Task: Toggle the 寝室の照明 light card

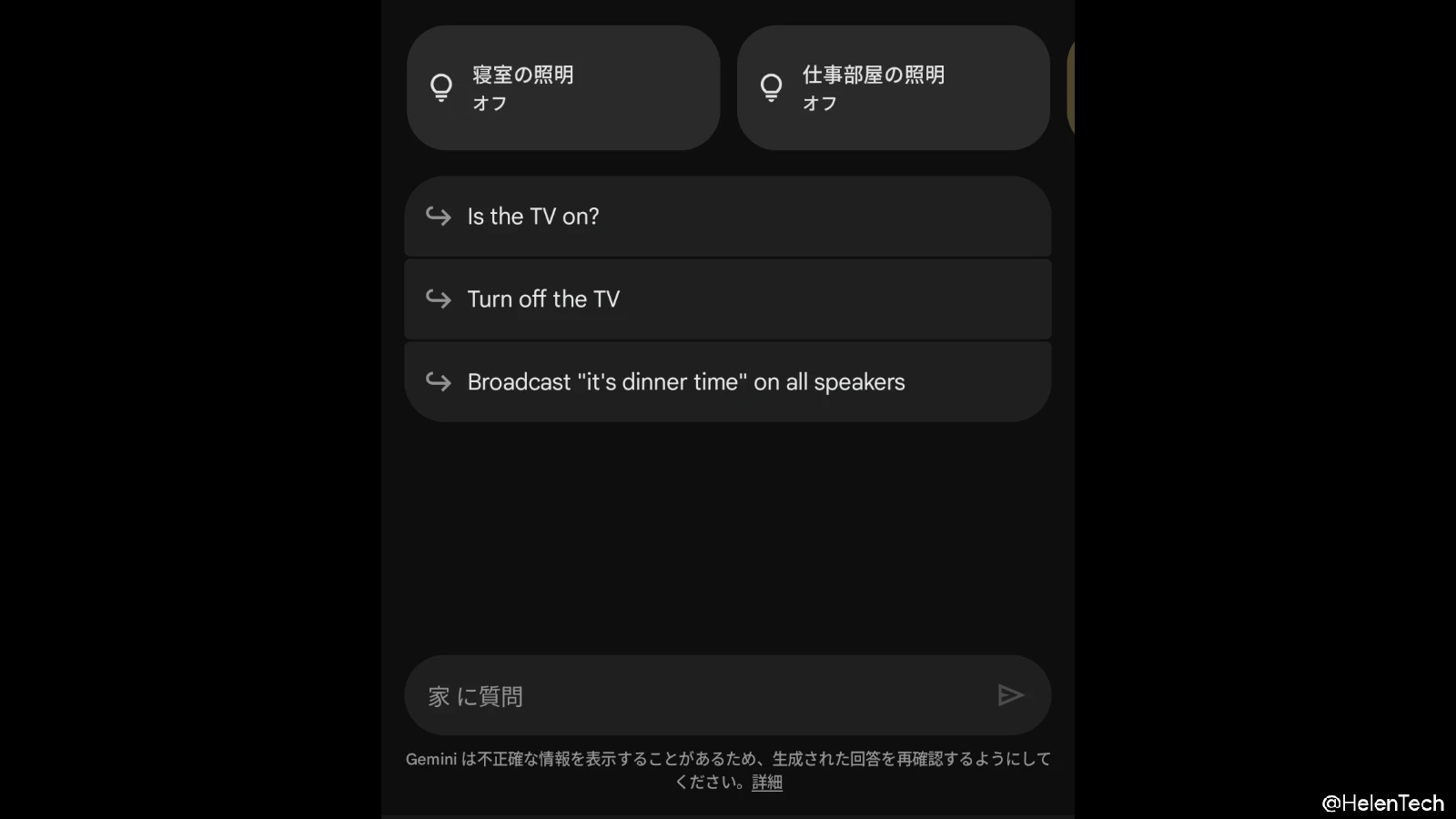Action: click(563, 88)
